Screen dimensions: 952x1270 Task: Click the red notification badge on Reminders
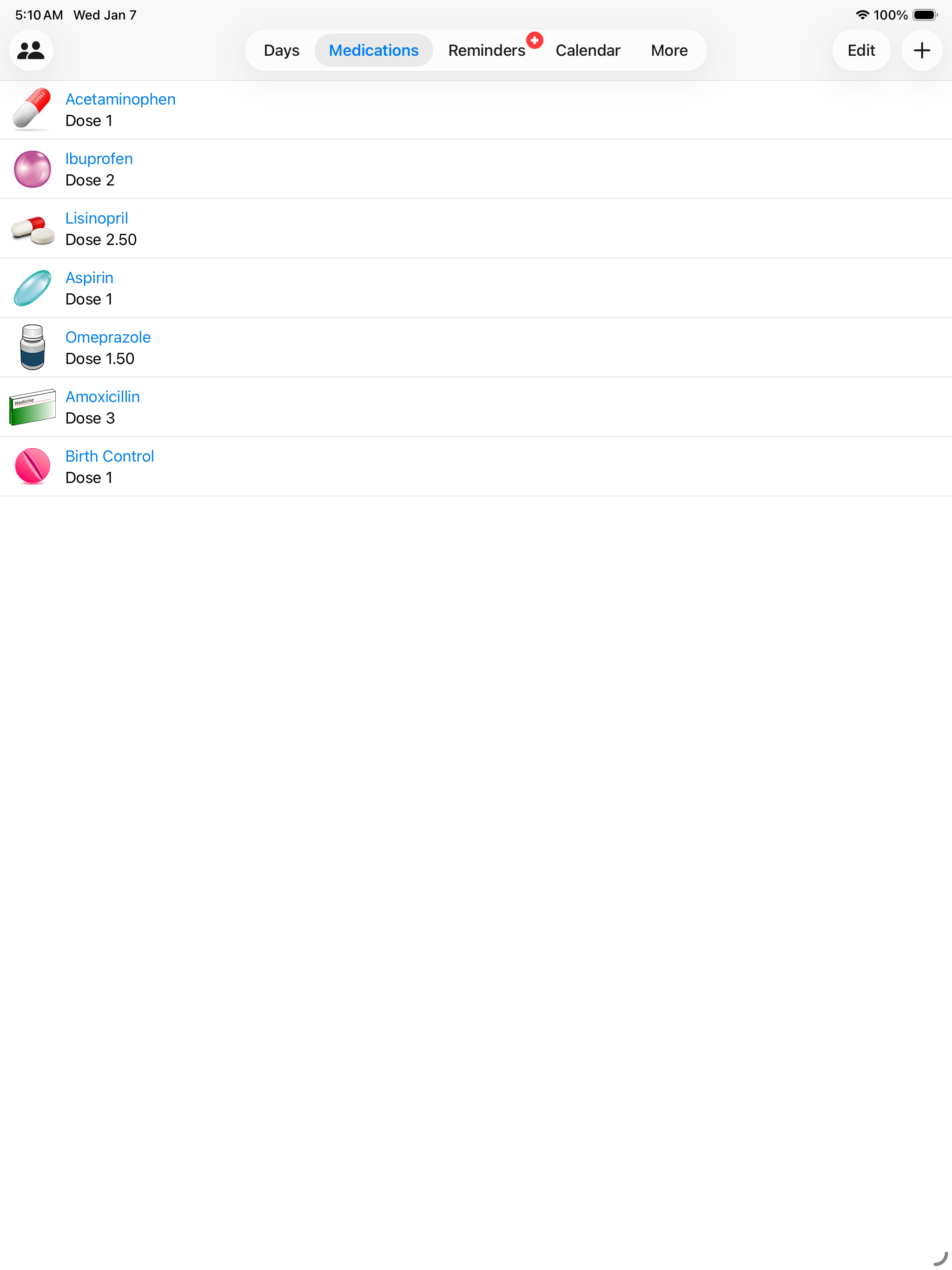tap(535, 40)
